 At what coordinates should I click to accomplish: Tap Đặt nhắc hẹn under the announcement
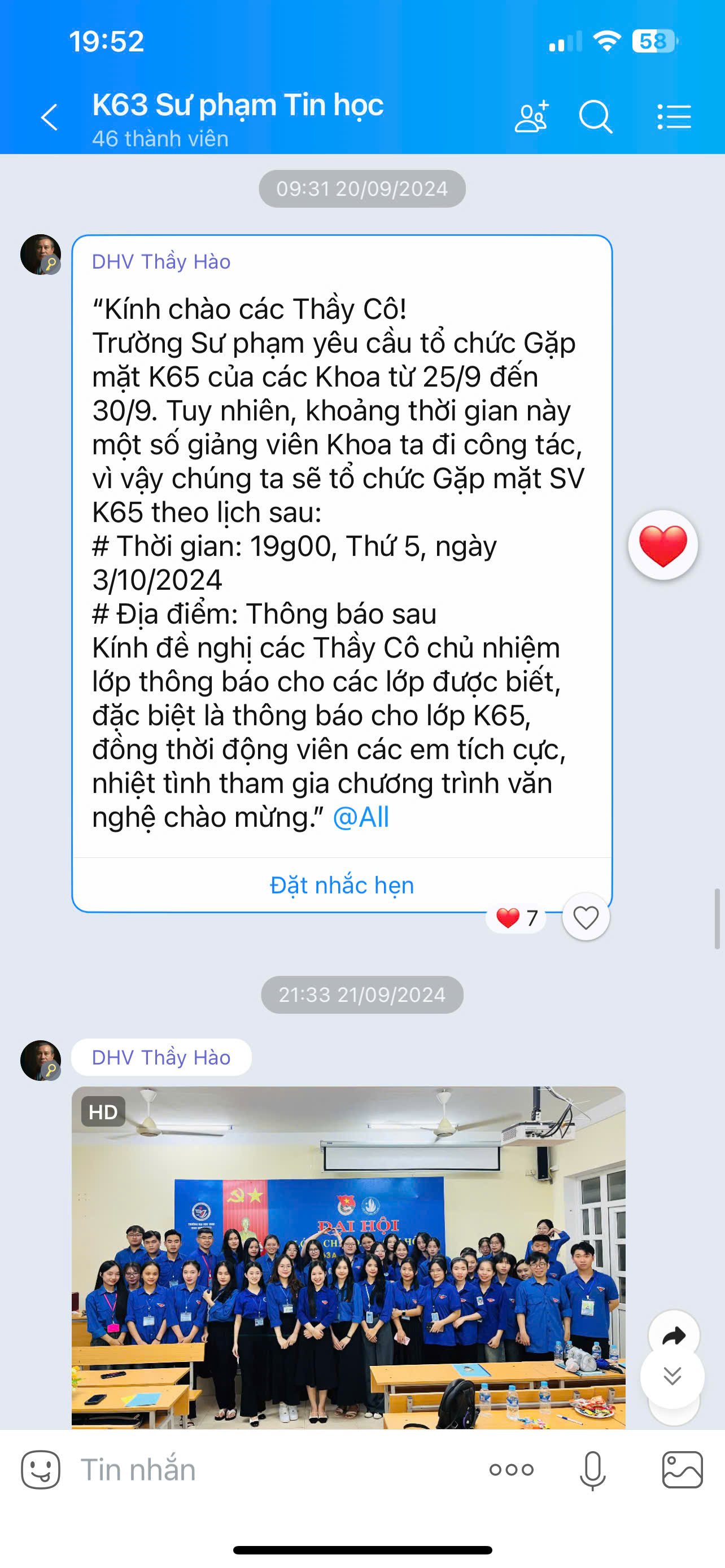pos(342,884)
